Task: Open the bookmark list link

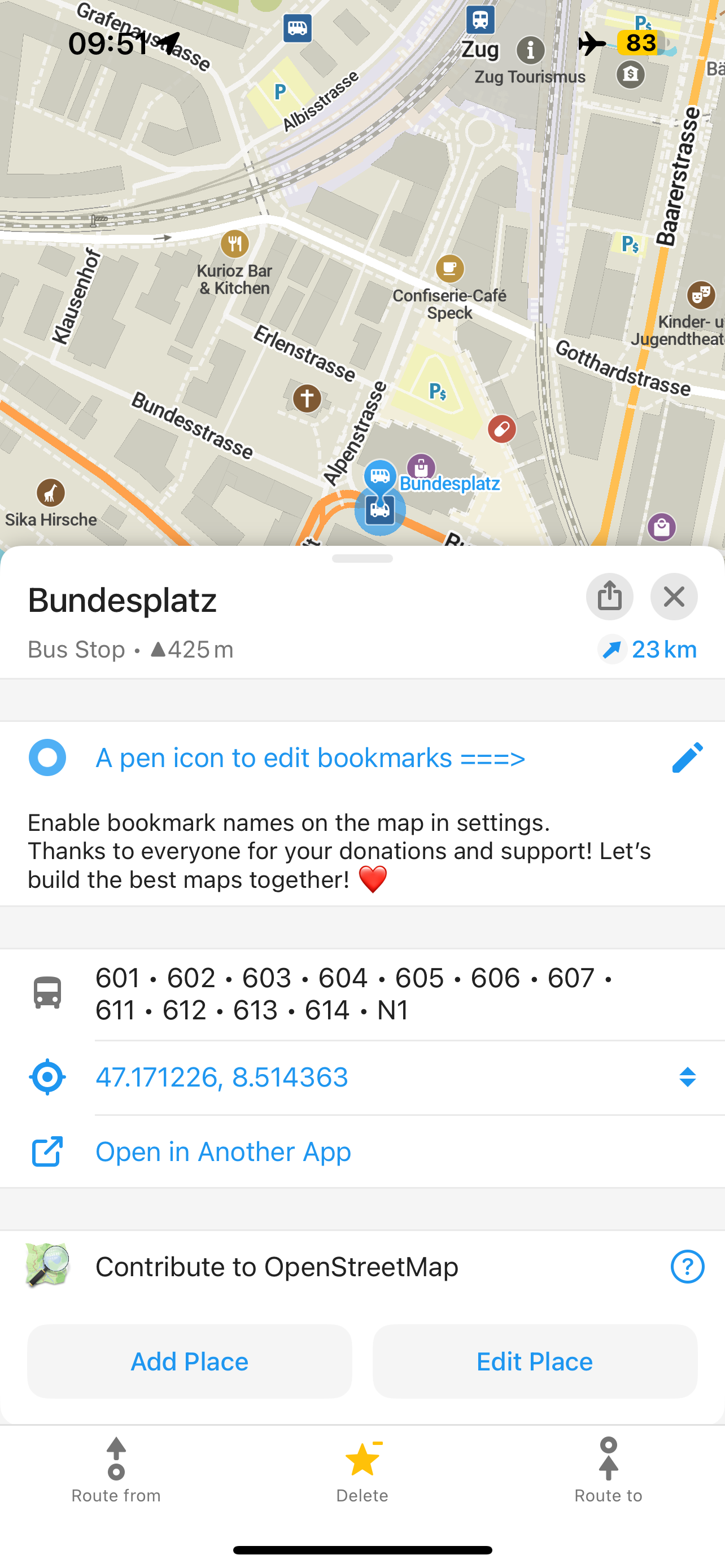Action: point(310,758)
